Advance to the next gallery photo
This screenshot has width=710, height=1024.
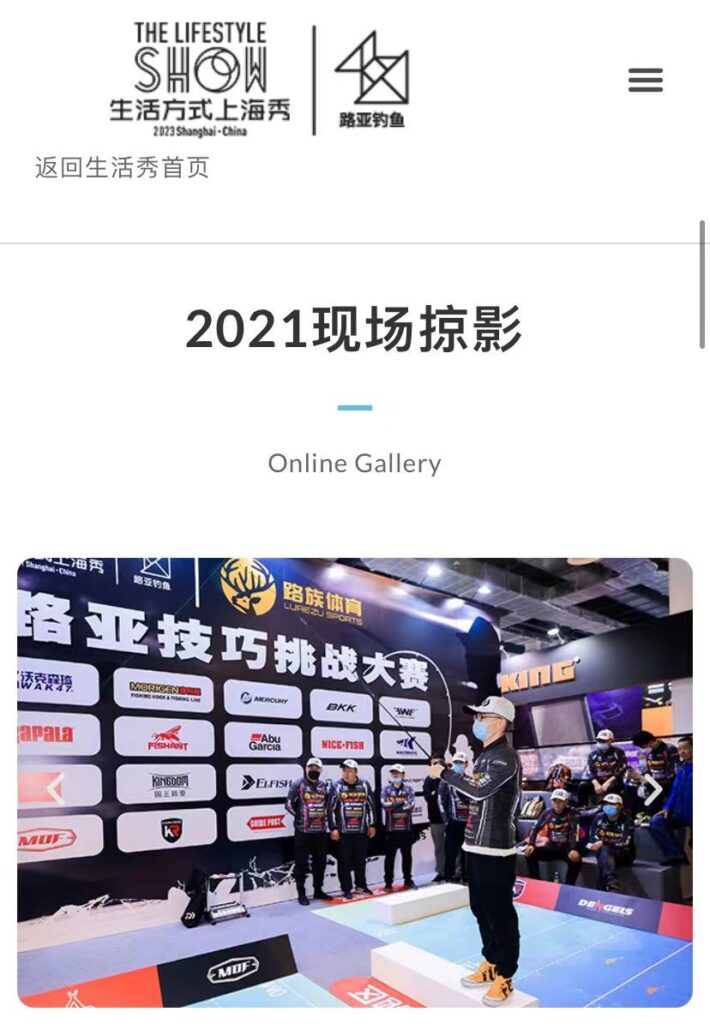(652, 790)
